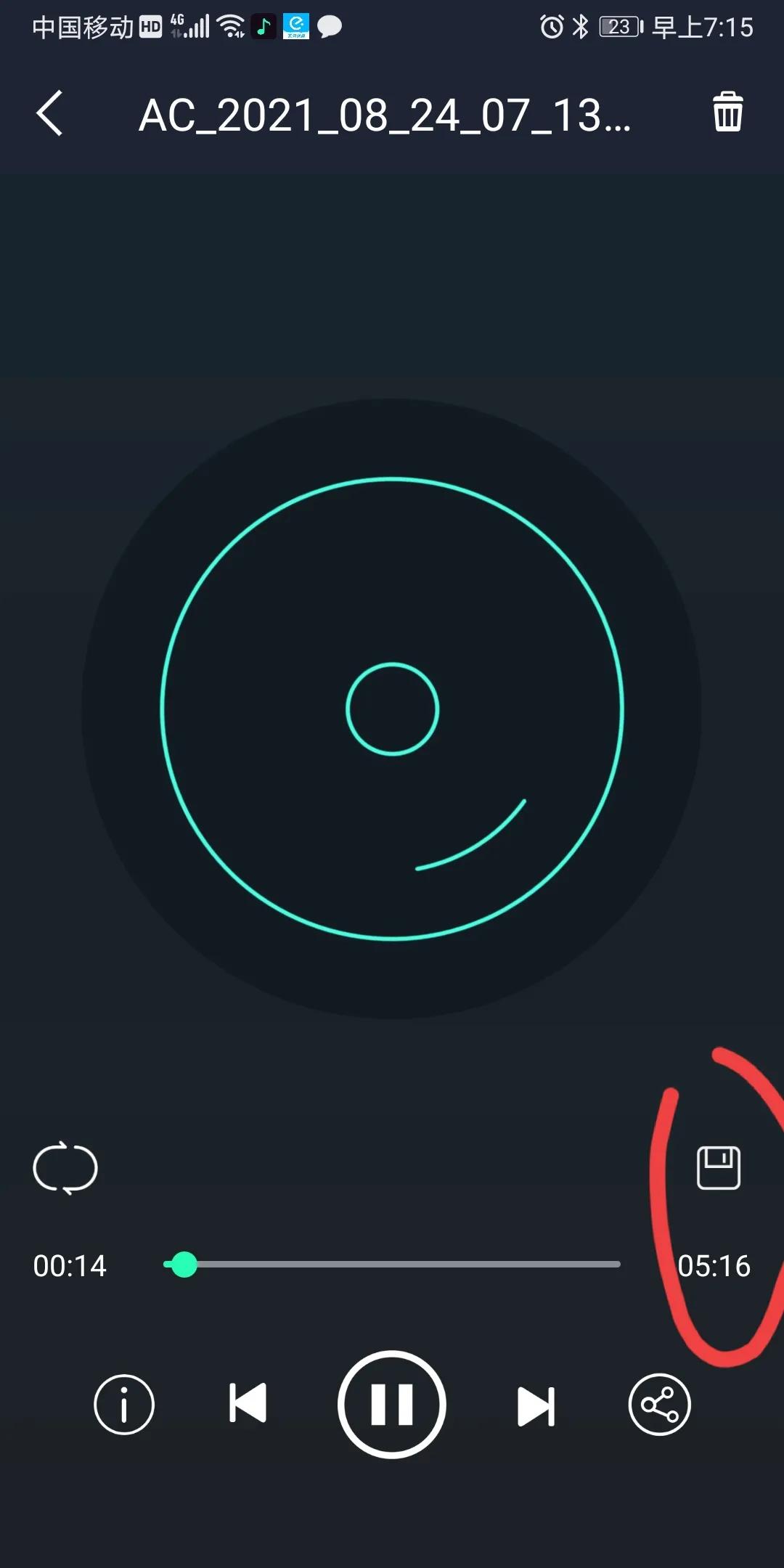
Task: Tap the alarm clock status bar icon
Action: (550, 26)
